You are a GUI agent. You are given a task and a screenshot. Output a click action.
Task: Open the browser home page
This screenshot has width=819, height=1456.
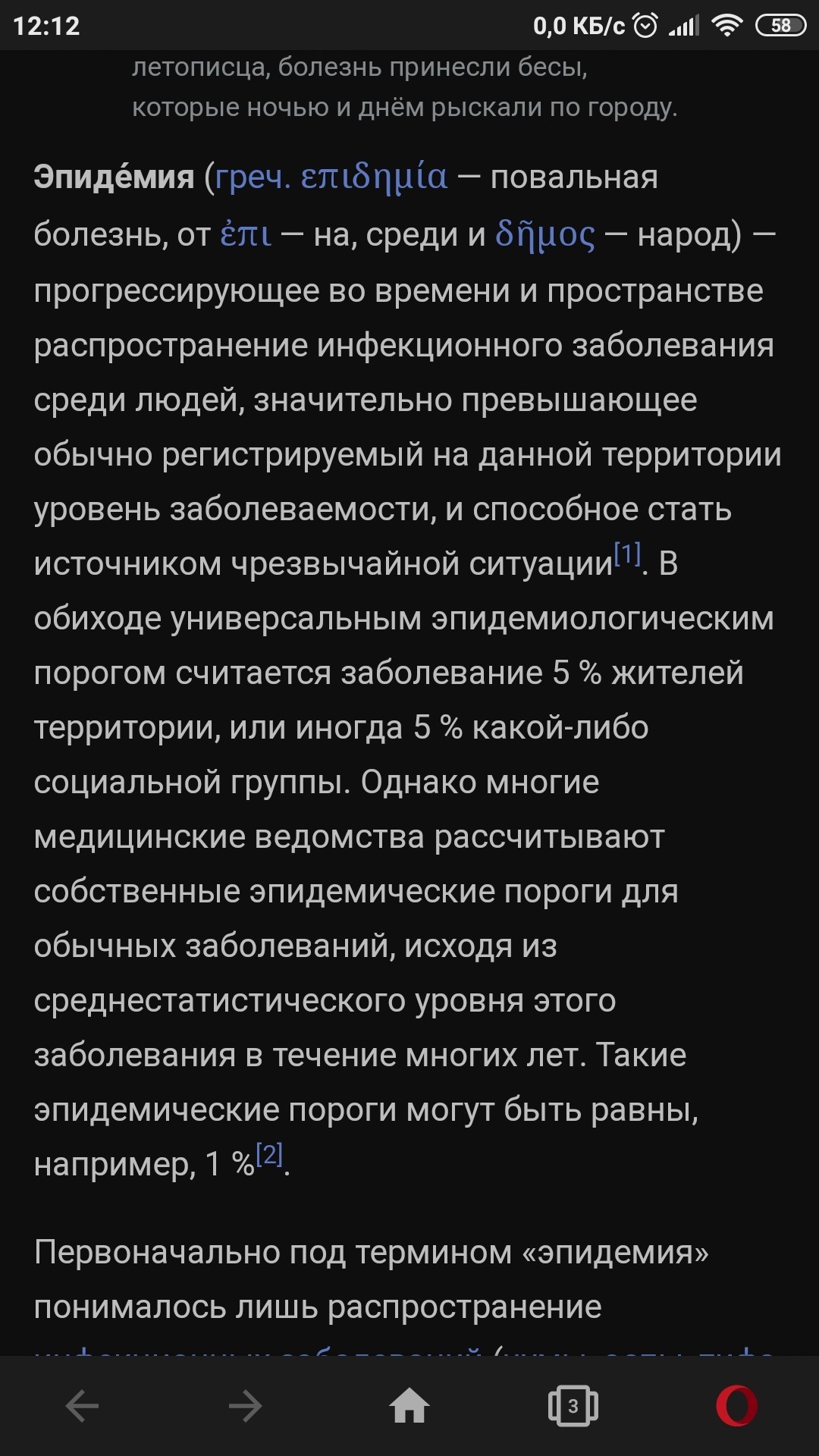coord(409,1405)
